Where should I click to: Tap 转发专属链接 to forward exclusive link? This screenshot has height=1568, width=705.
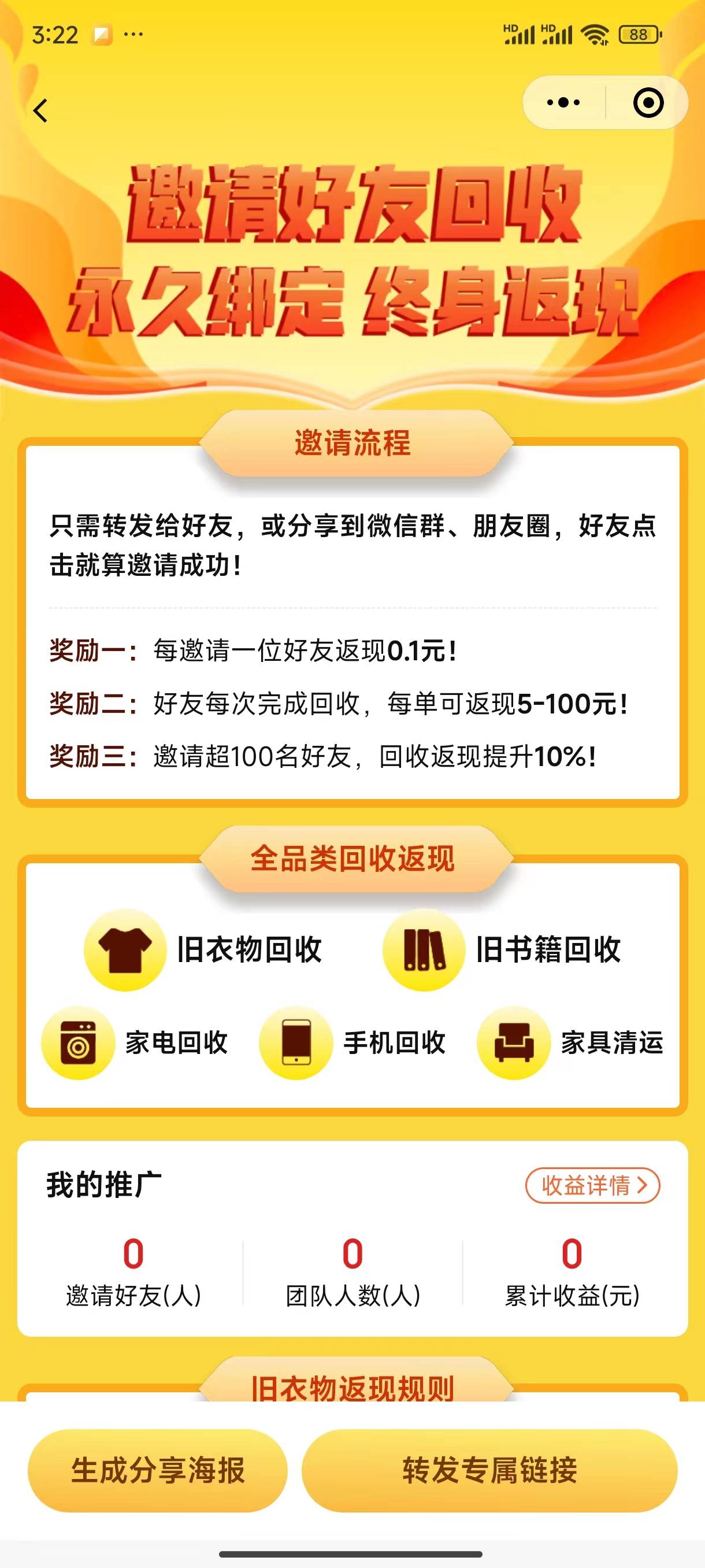489,1470
